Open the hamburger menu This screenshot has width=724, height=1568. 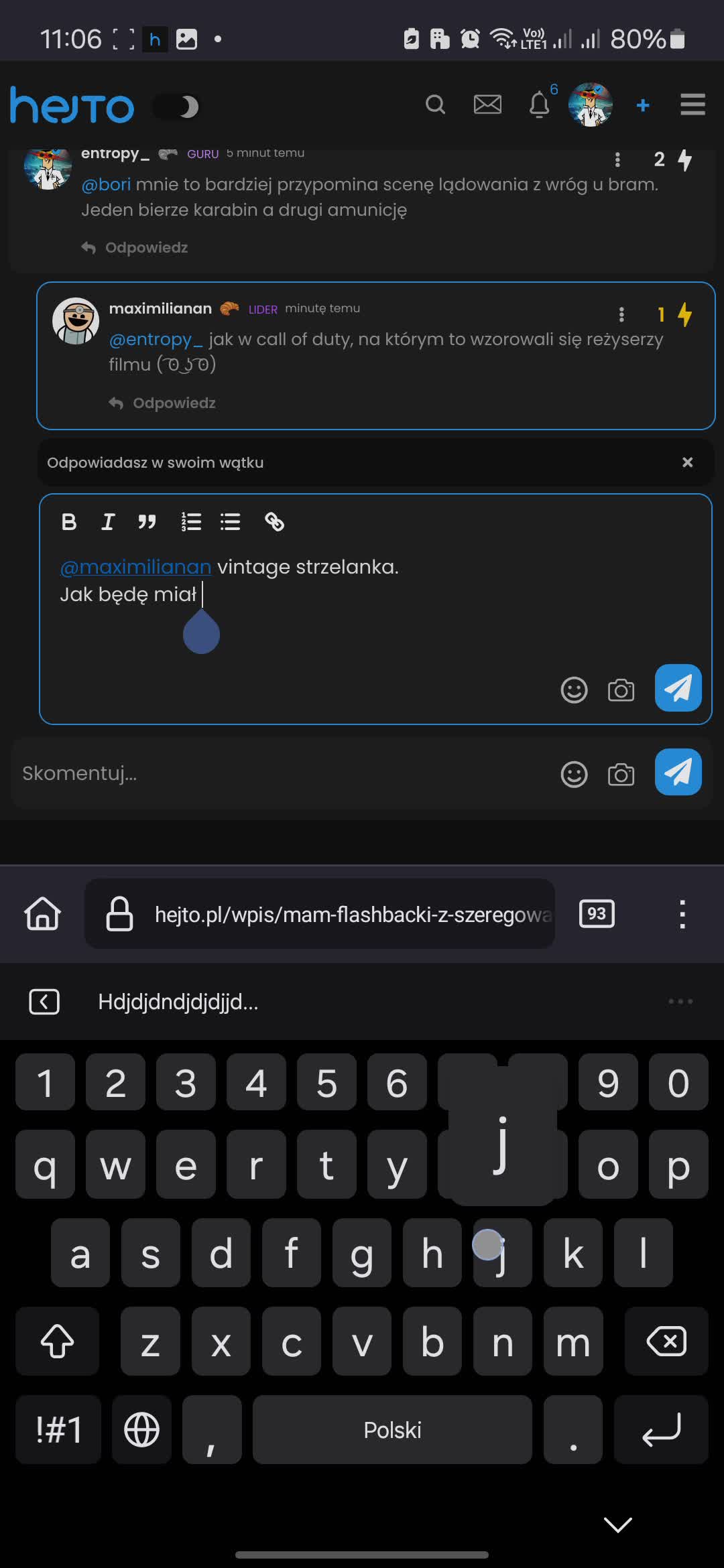click(692, 105)
